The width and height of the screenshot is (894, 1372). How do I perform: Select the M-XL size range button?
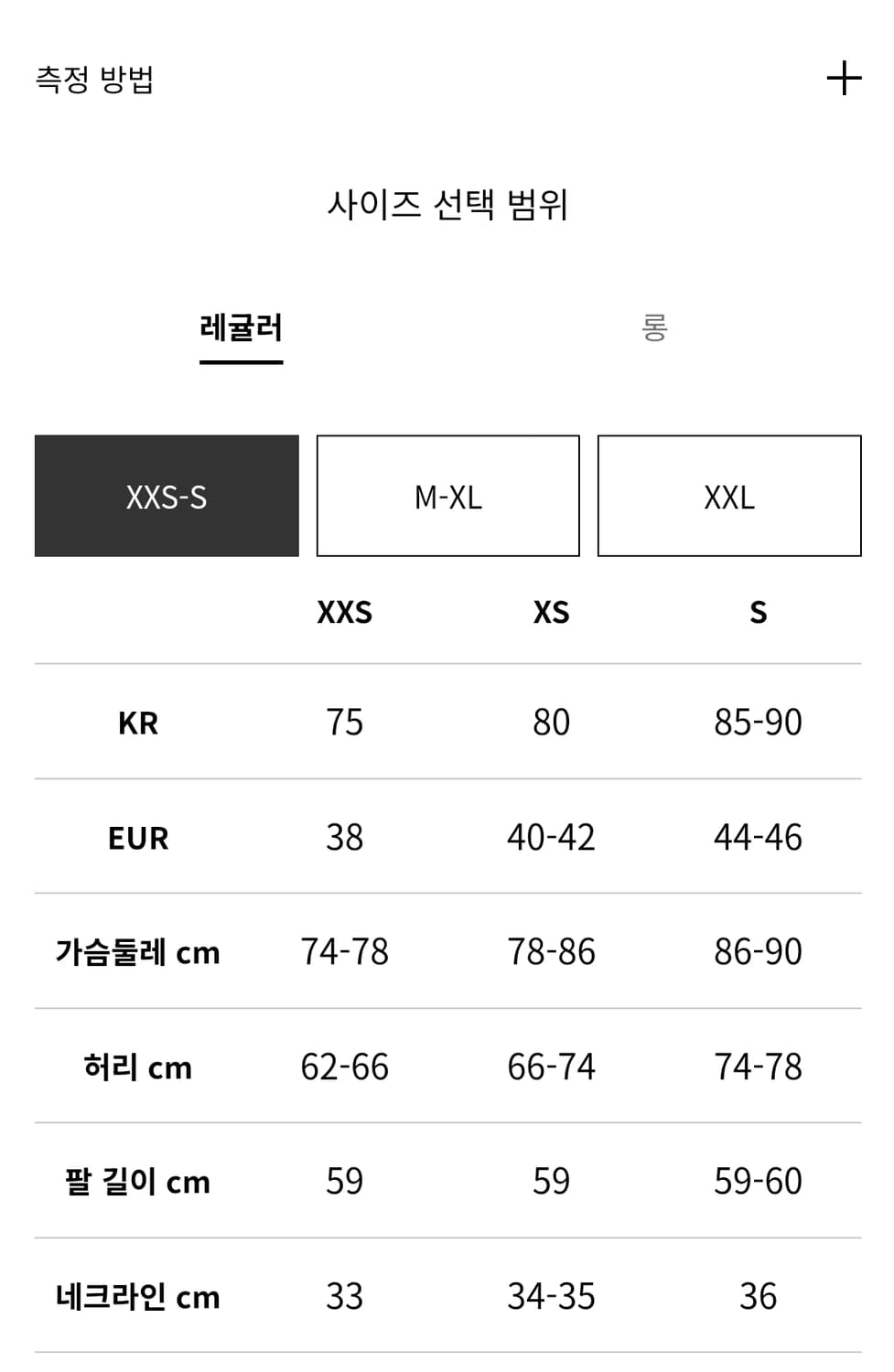447,496
